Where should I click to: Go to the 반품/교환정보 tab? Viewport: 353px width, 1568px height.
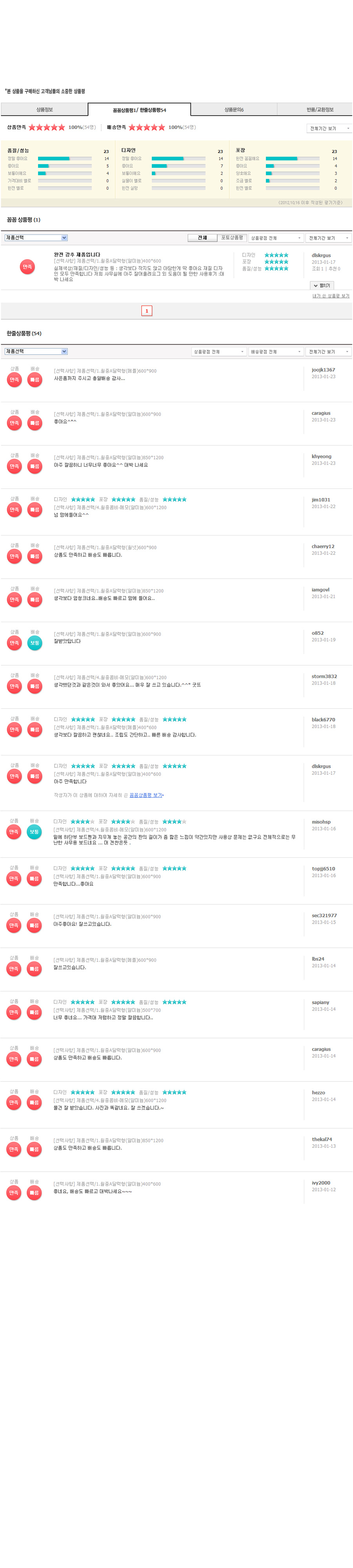click(x=320, y=110)
